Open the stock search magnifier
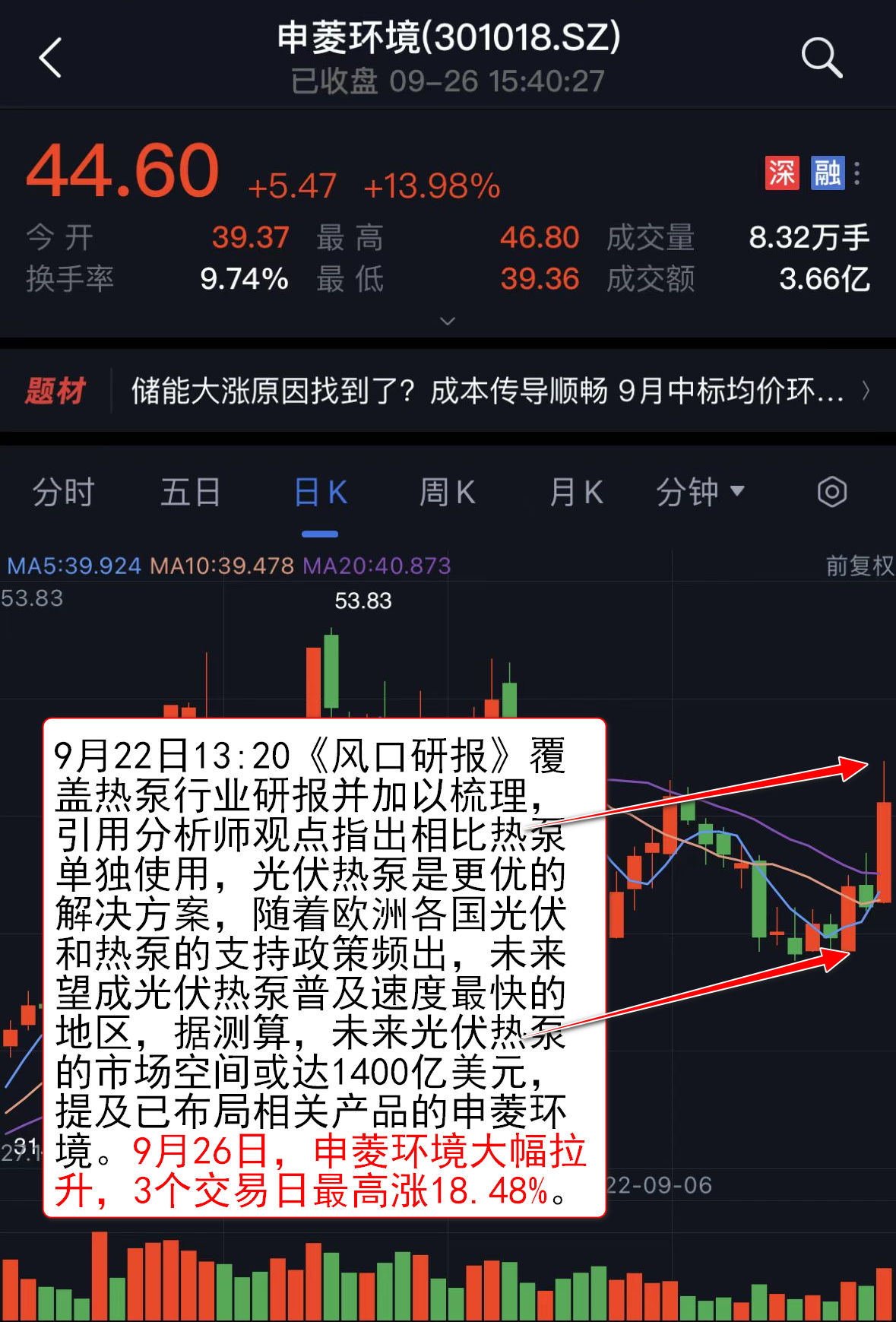 click(822, 58)
